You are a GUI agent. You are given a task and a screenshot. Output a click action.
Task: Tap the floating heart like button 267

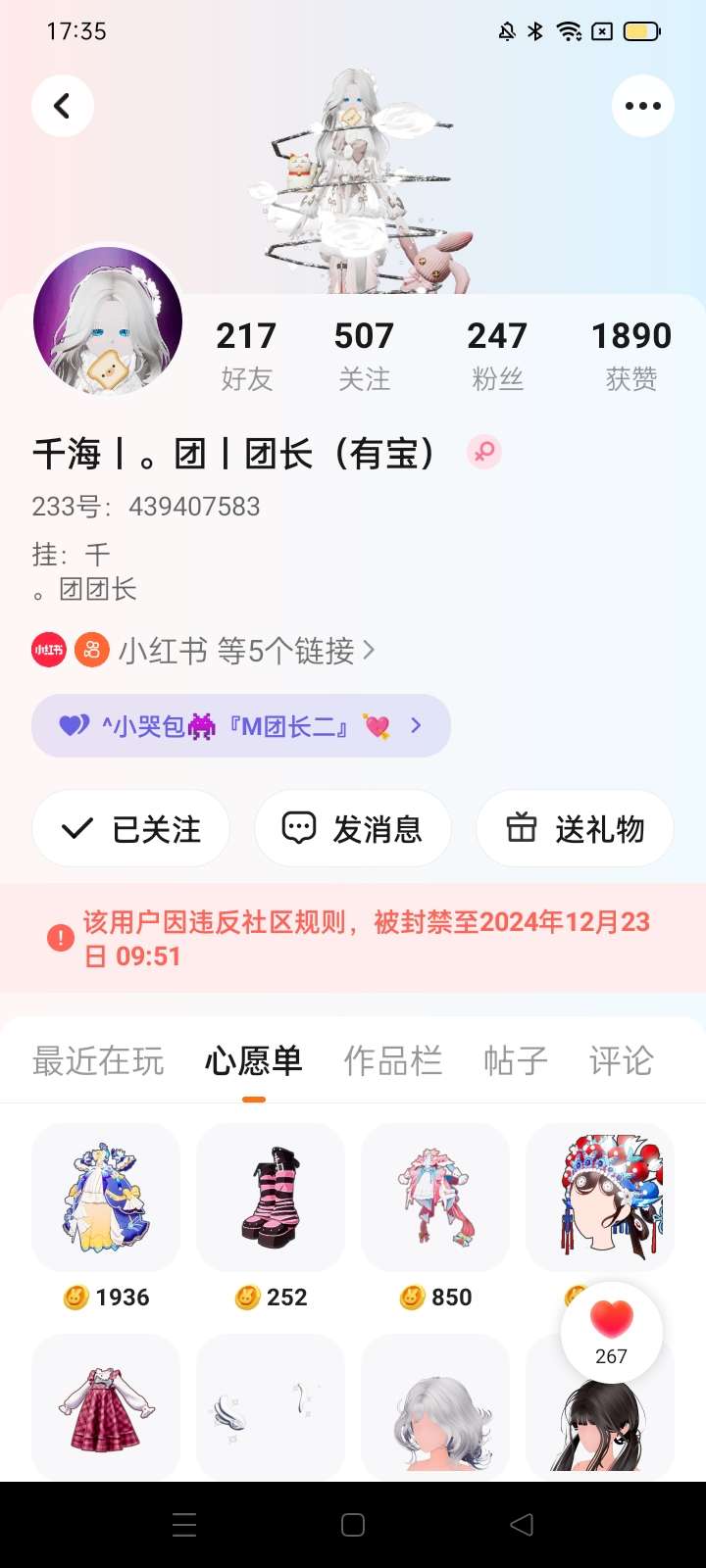(611, 1331)
